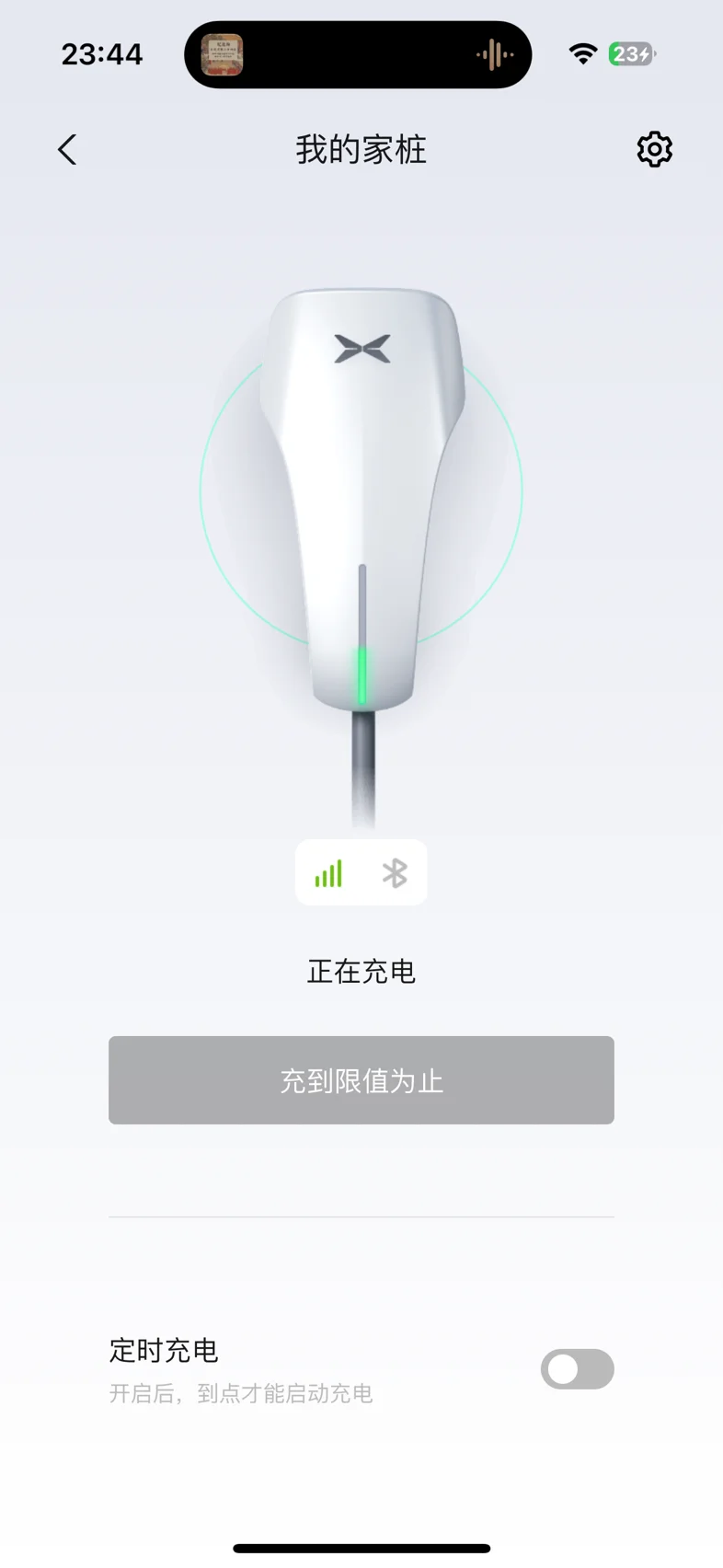
Task: Open charger settings gear icon
Action: [654, 149]
